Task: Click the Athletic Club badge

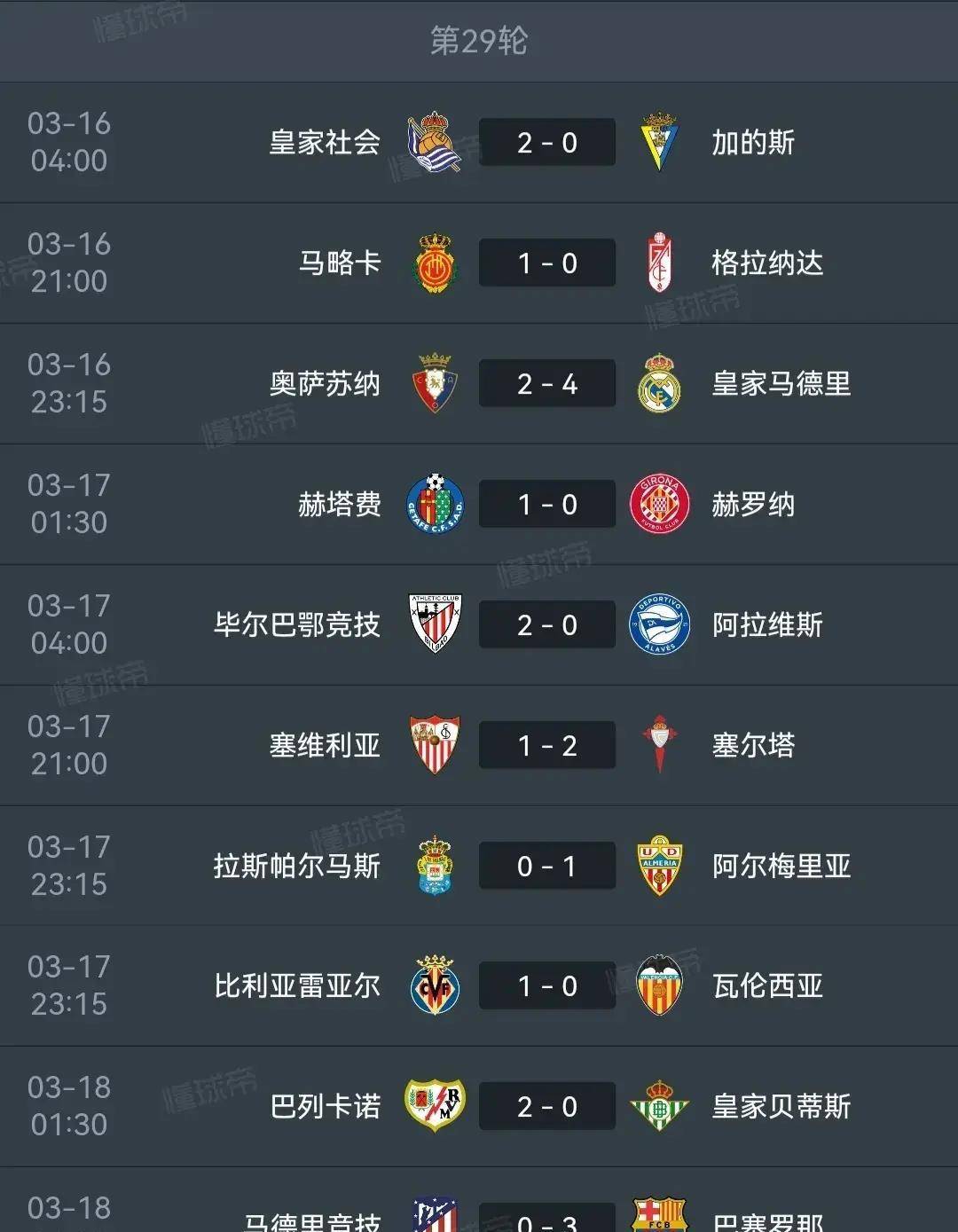Action: pos(434,624)
